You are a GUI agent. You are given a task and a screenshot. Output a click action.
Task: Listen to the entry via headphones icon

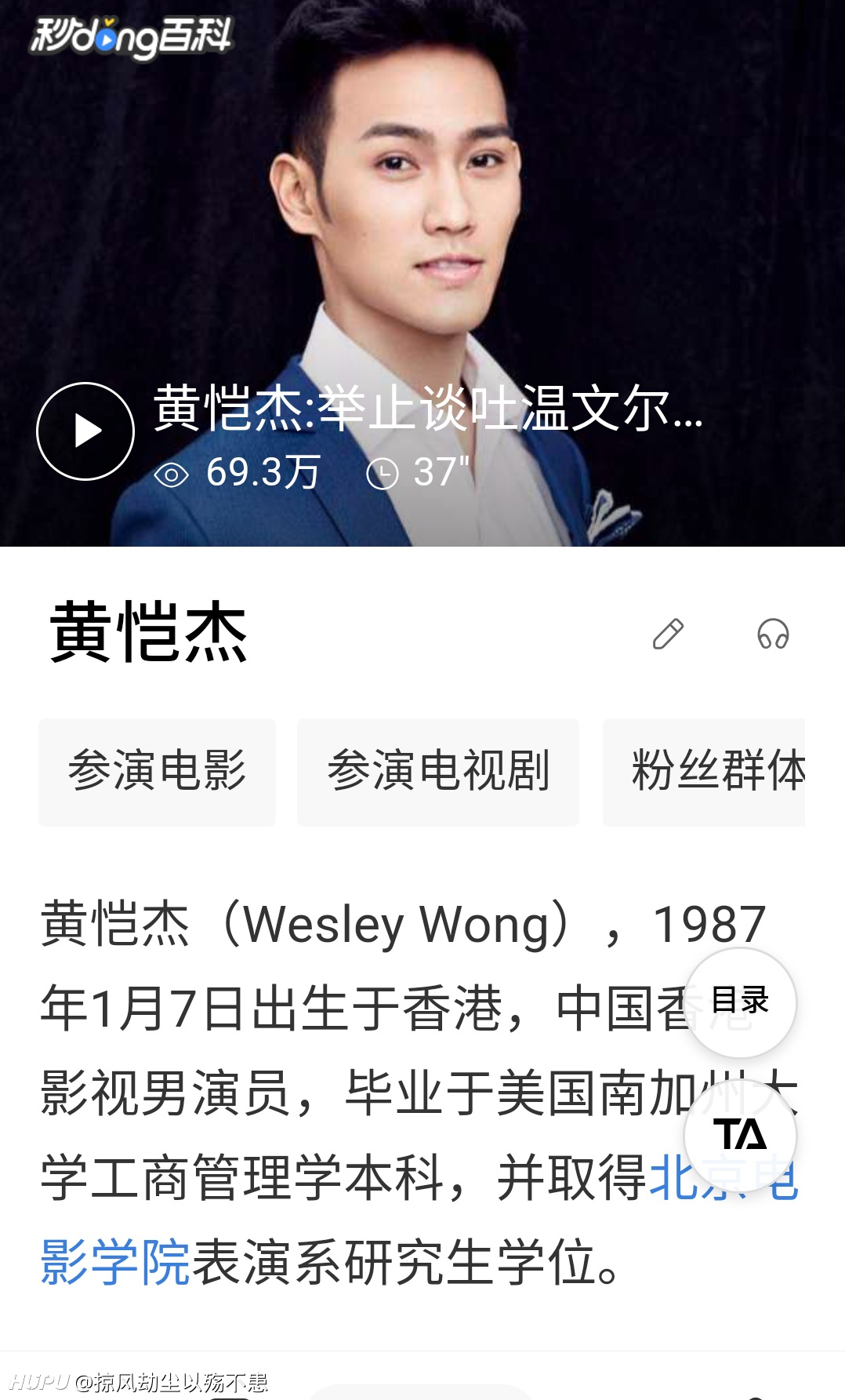click(x=773, y=634)
